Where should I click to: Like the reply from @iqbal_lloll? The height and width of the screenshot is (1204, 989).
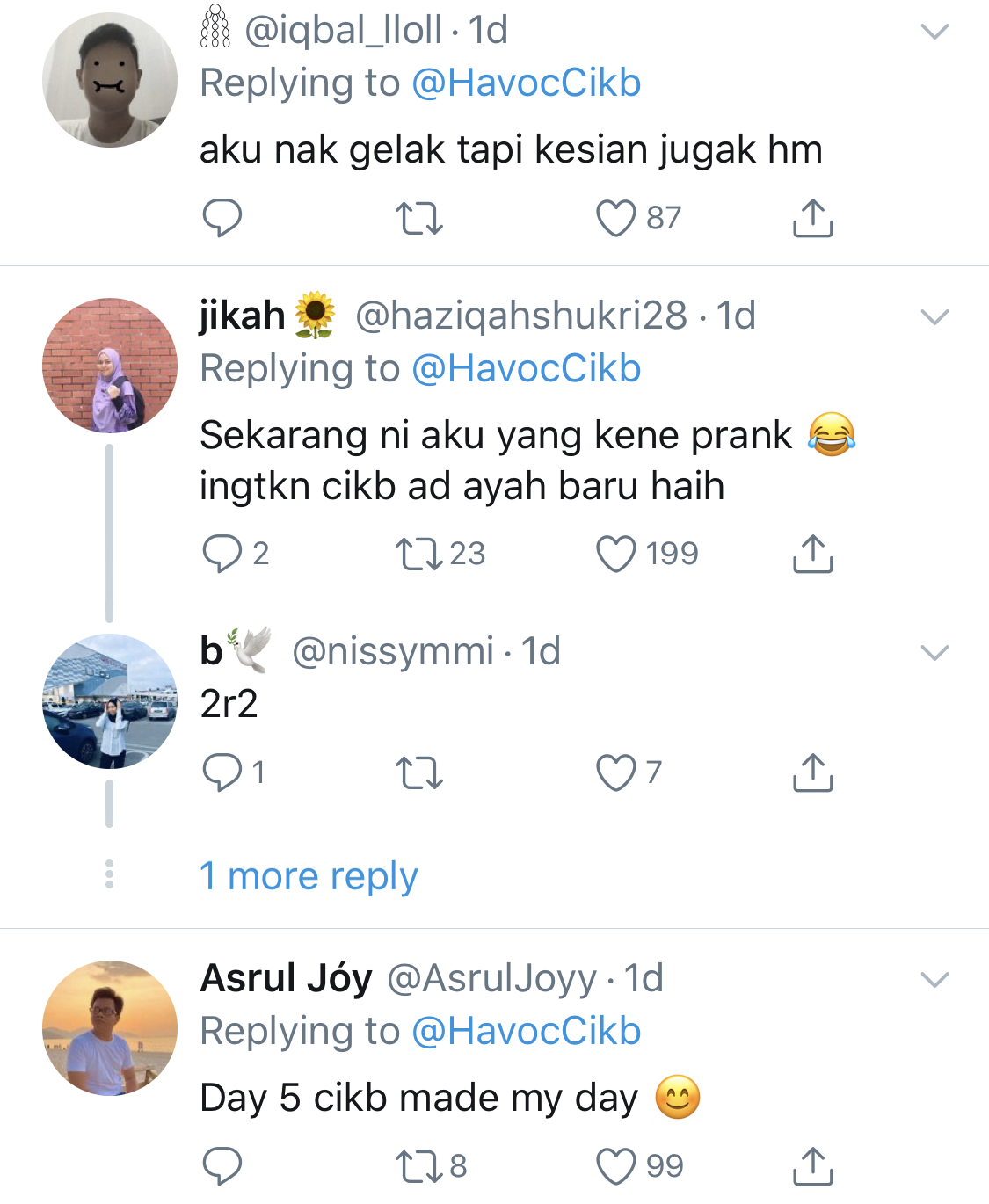pyautogui.click(x=616, y=218)
